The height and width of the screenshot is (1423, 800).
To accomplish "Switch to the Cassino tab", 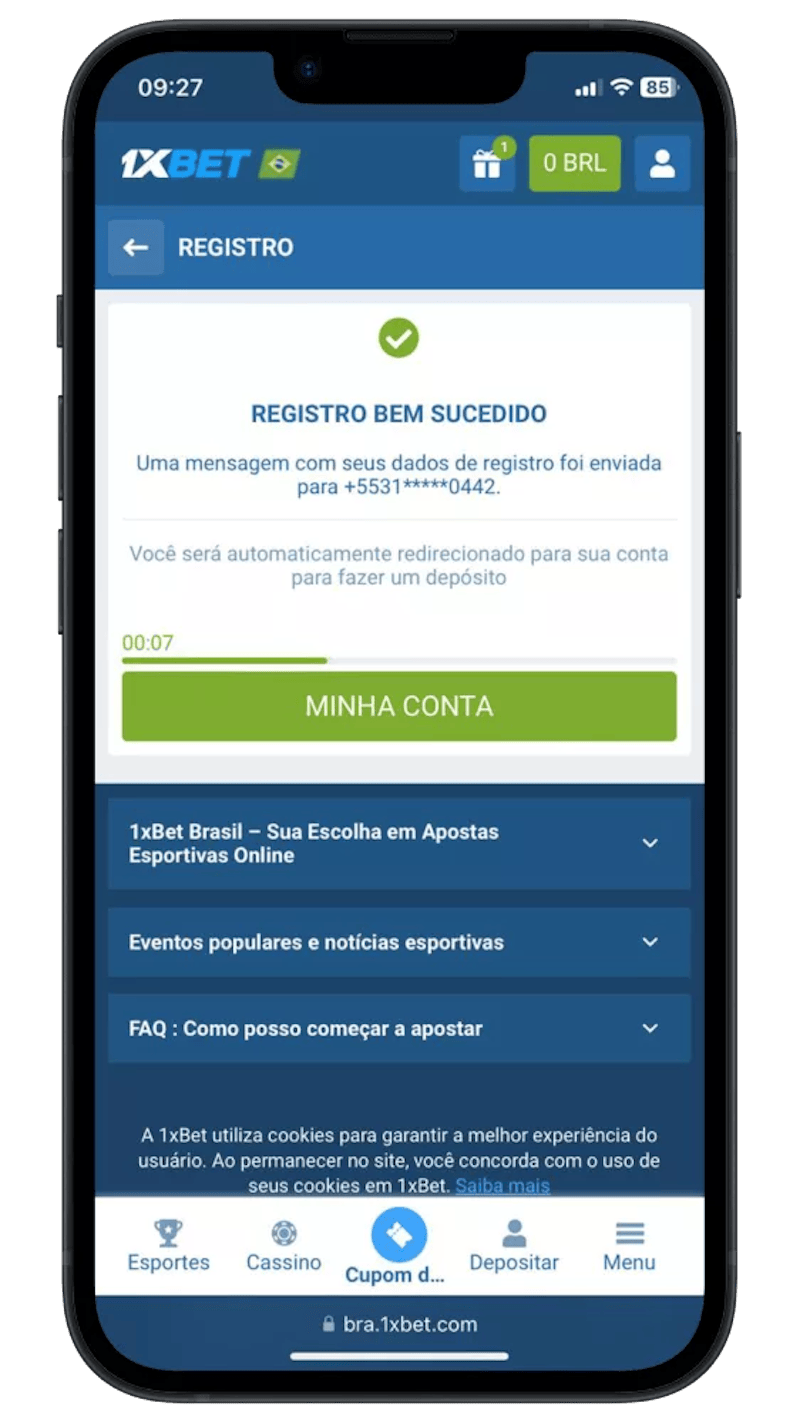I will (x=284, y=1246).
